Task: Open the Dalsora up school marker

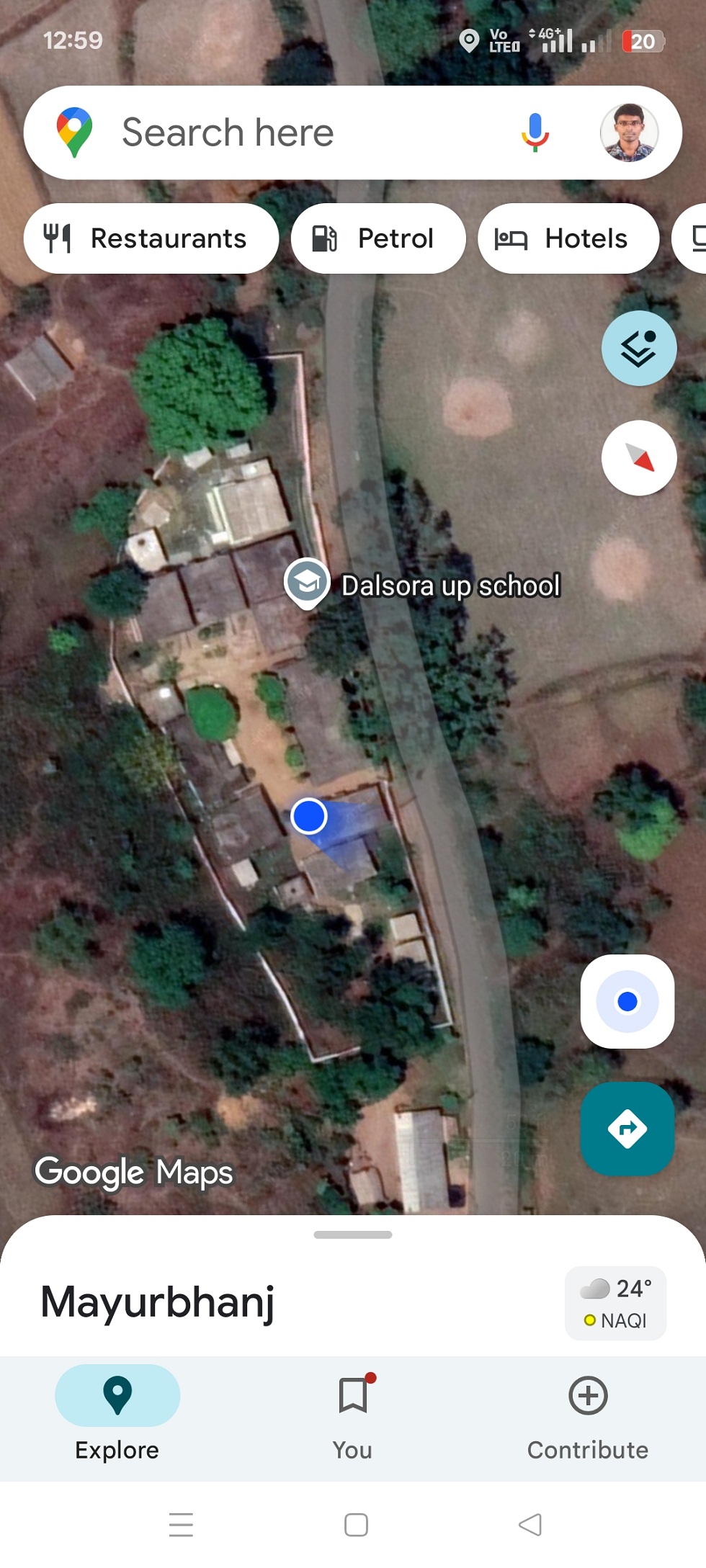Action: point(308,582)
